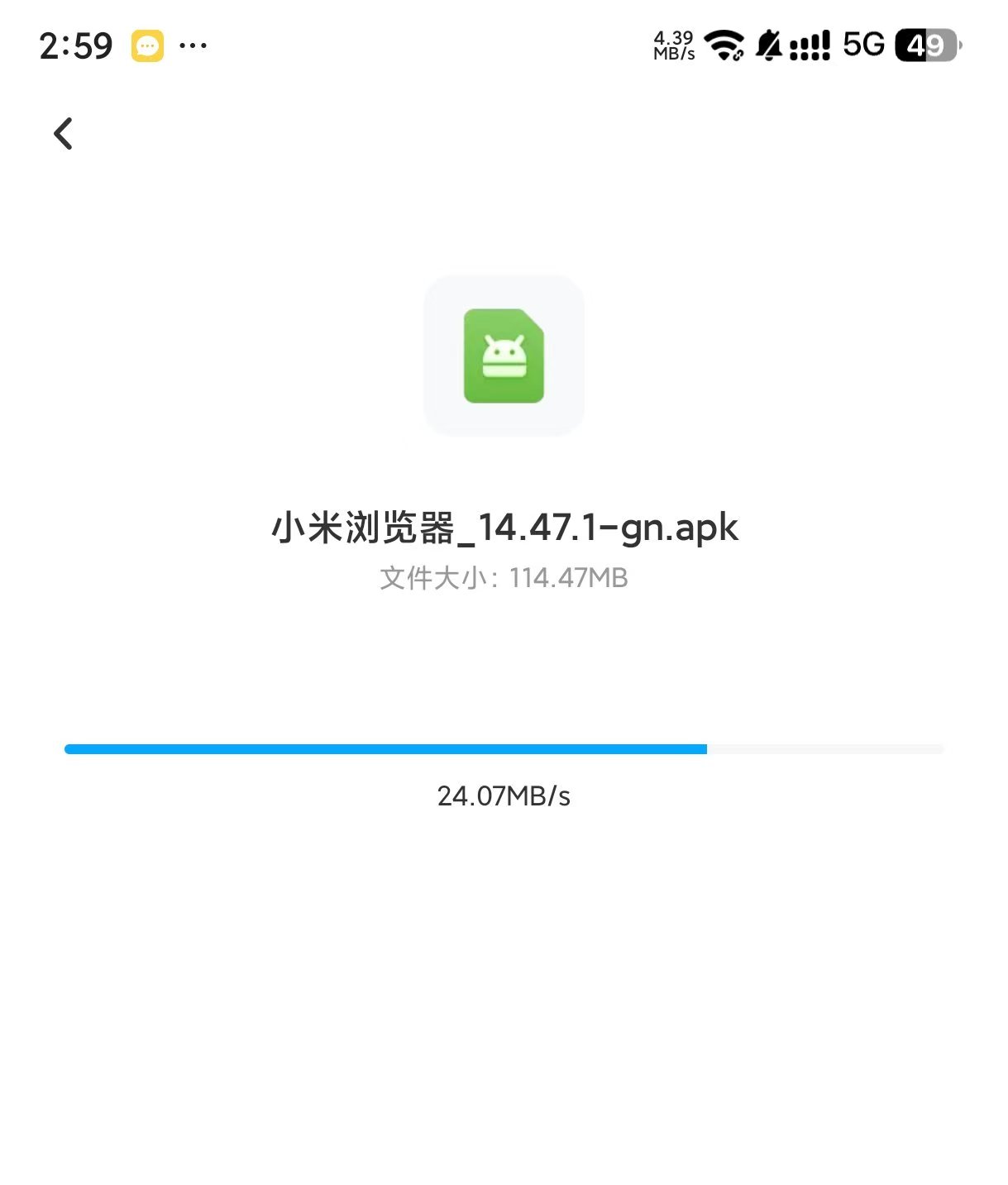Screen dimensions: 1008x1185
Task: Tap the muted notification bell icon
Action: click(769, 45)
